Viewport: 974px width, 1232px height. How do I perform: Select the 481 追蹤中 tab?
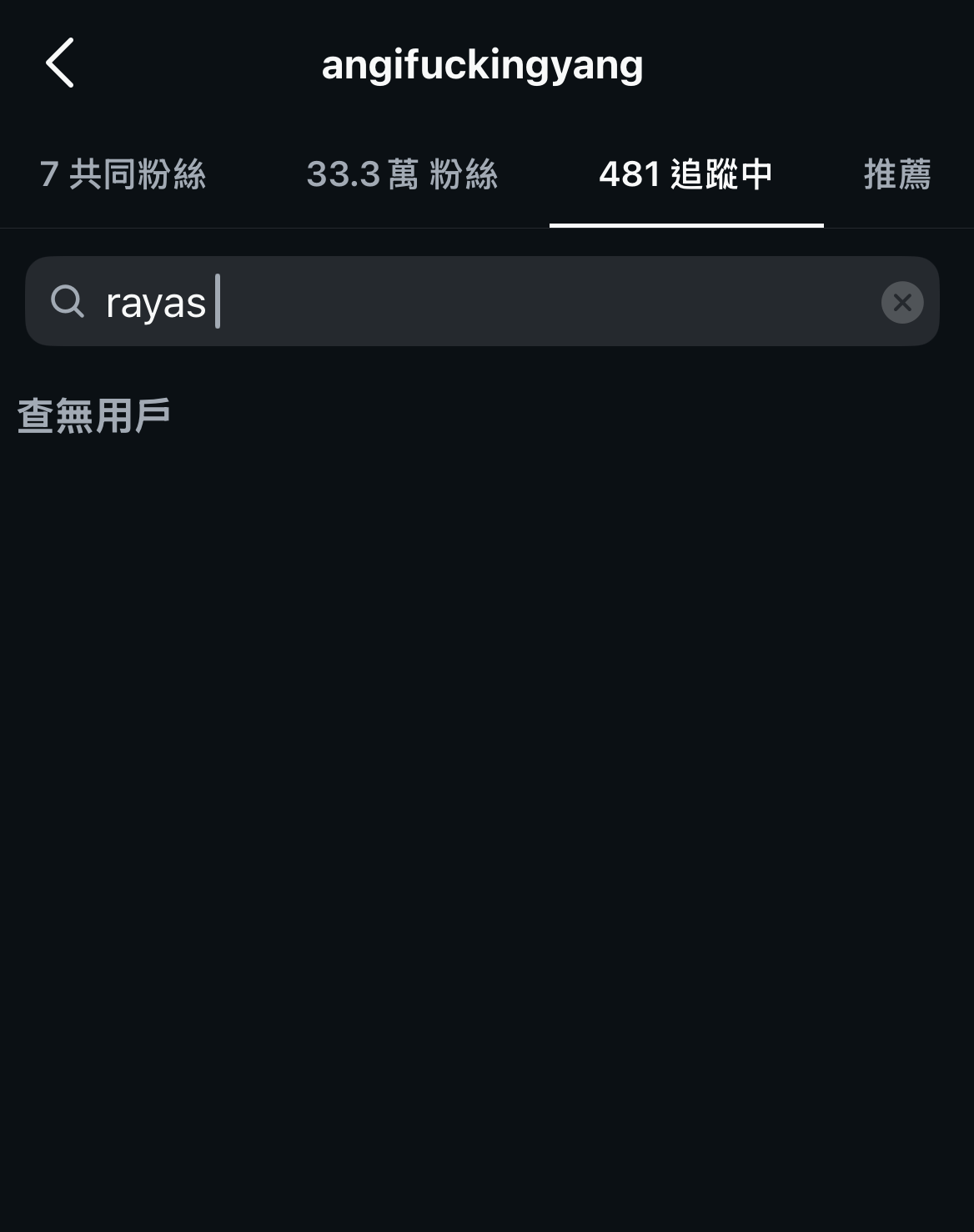click(x=685, y=175)
